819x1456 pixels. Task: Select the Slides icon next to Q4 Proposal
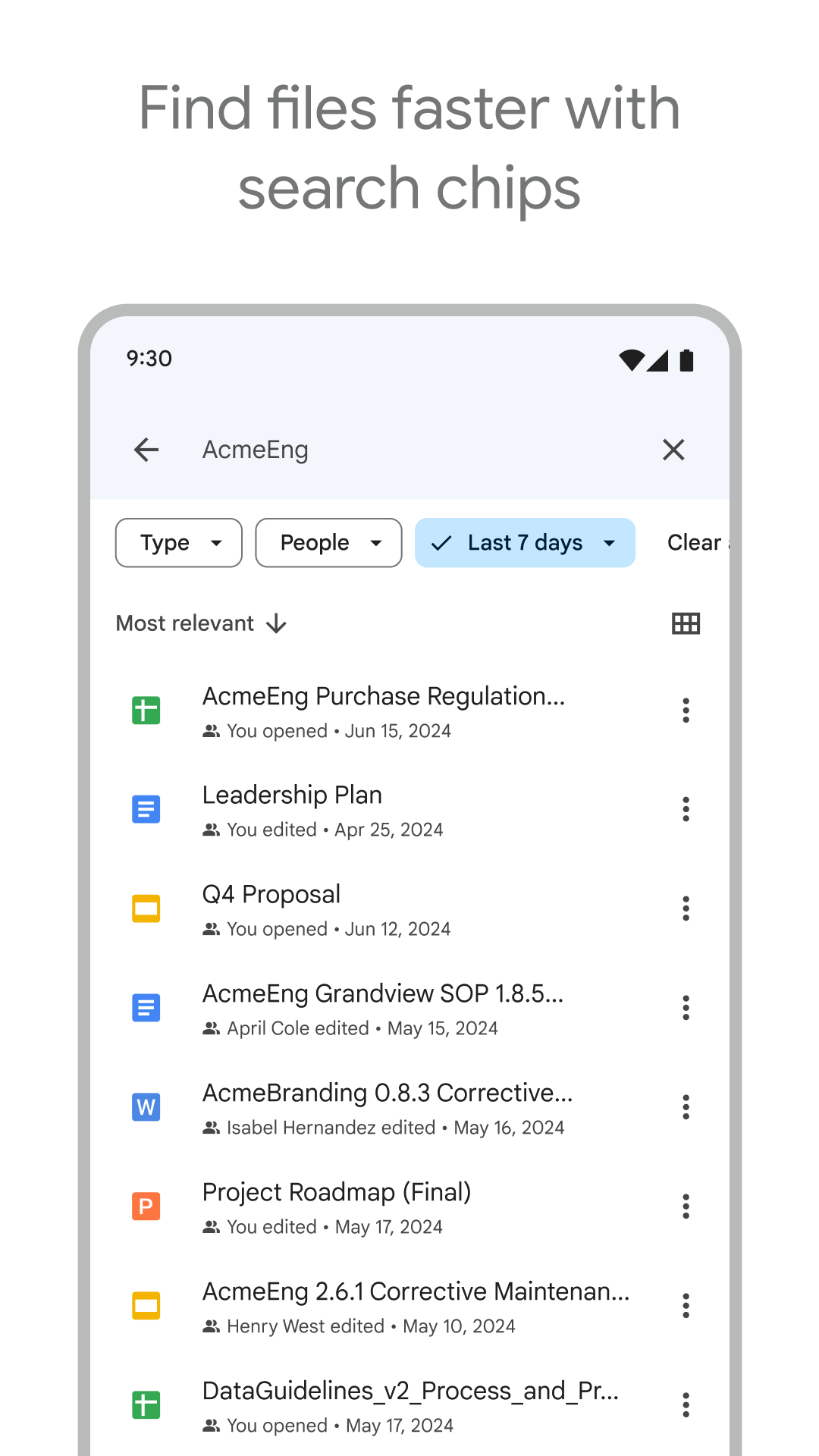tap(146, 908)
